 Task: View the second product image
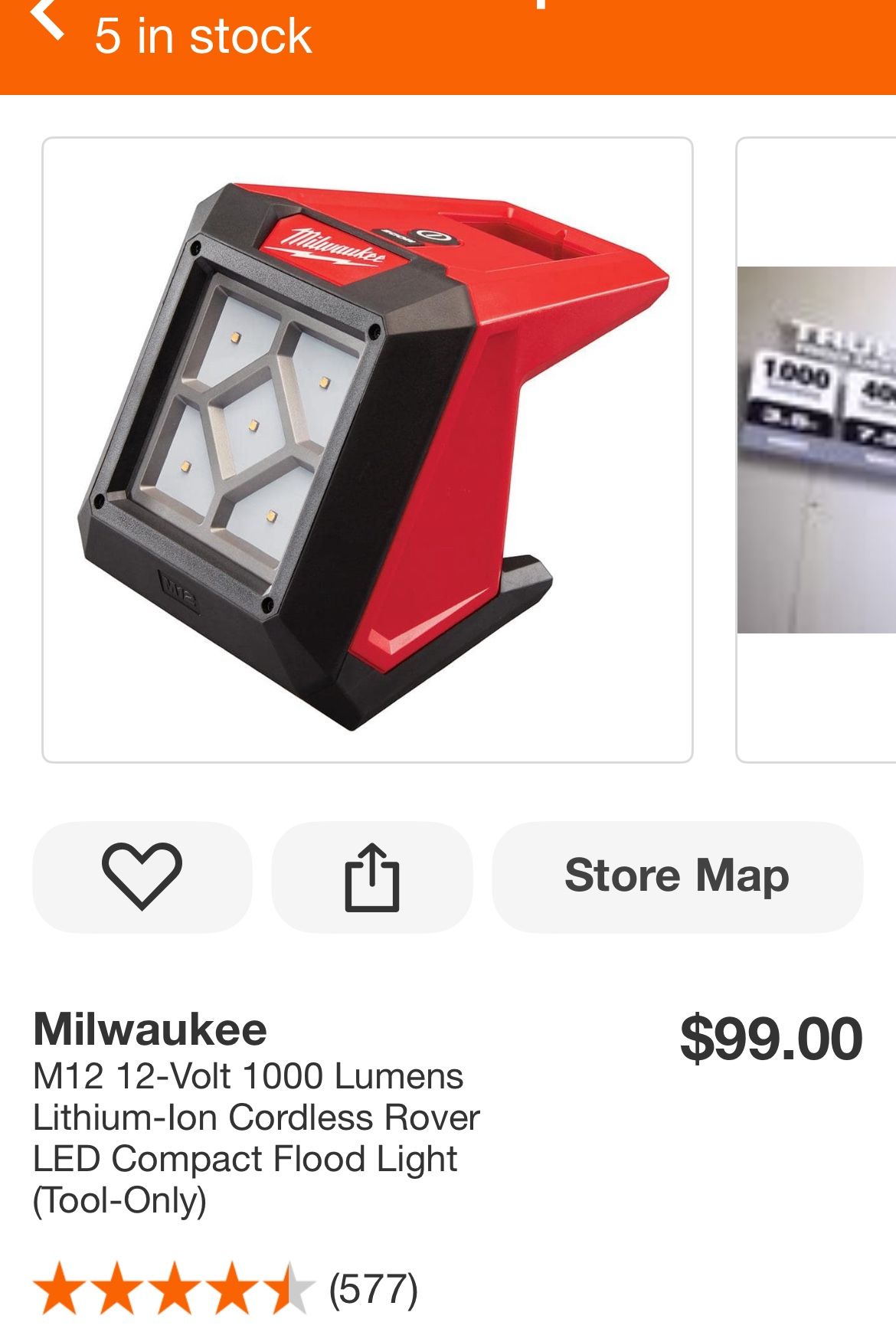816,450
